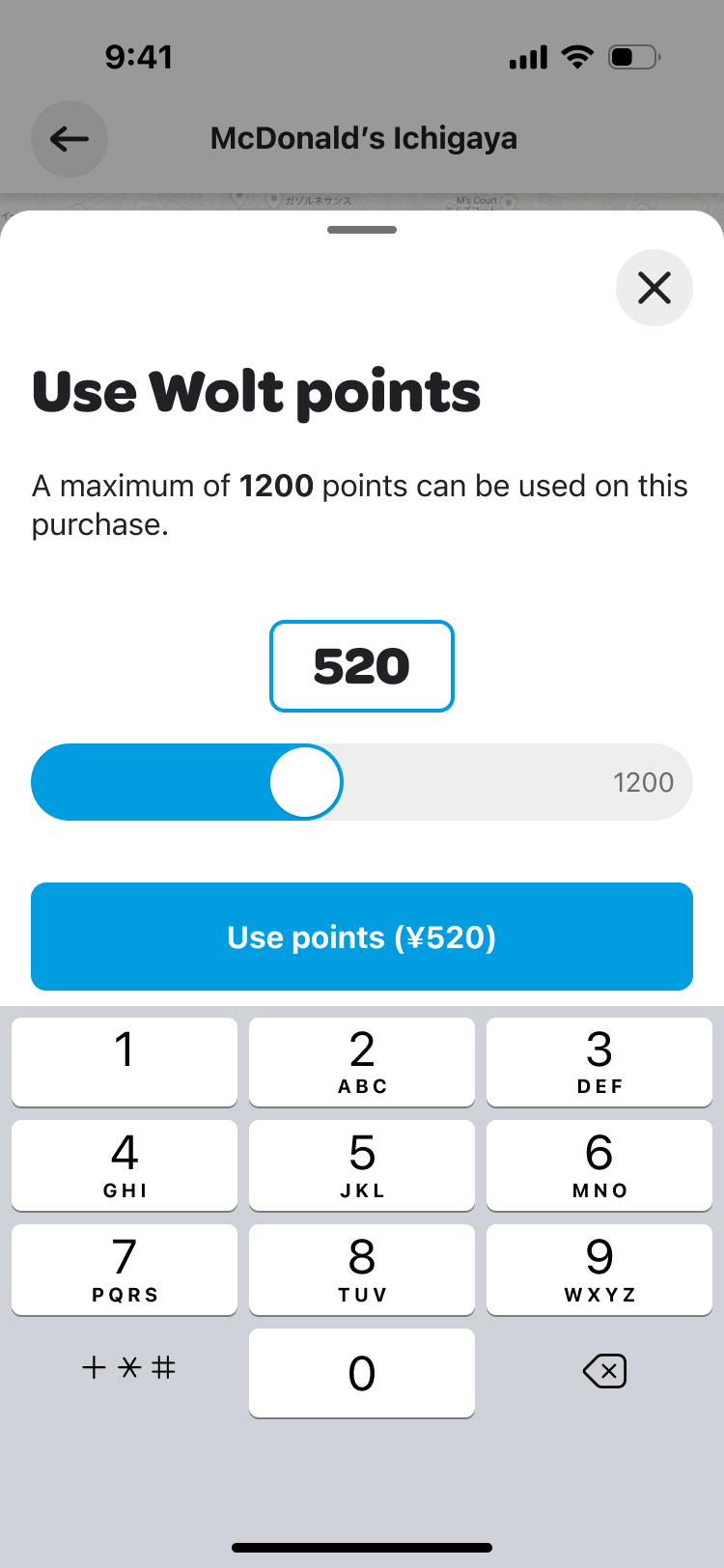
Task: Tap the points slider handle
Action: click(x=306, y=782)
